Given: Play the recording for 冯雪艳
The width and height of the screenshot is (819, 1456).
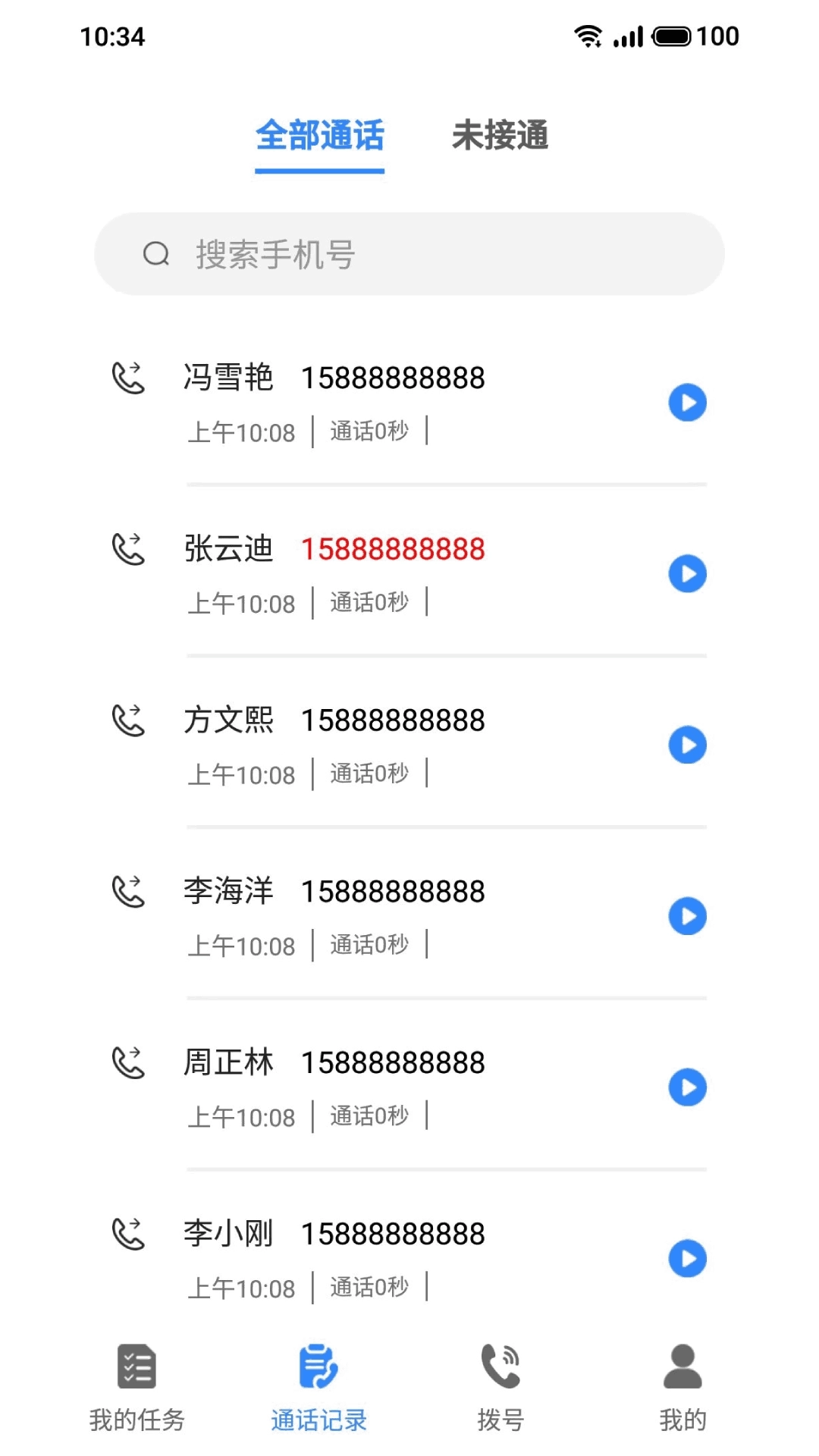Looking at the screenshot, I should tap(687, 402).
